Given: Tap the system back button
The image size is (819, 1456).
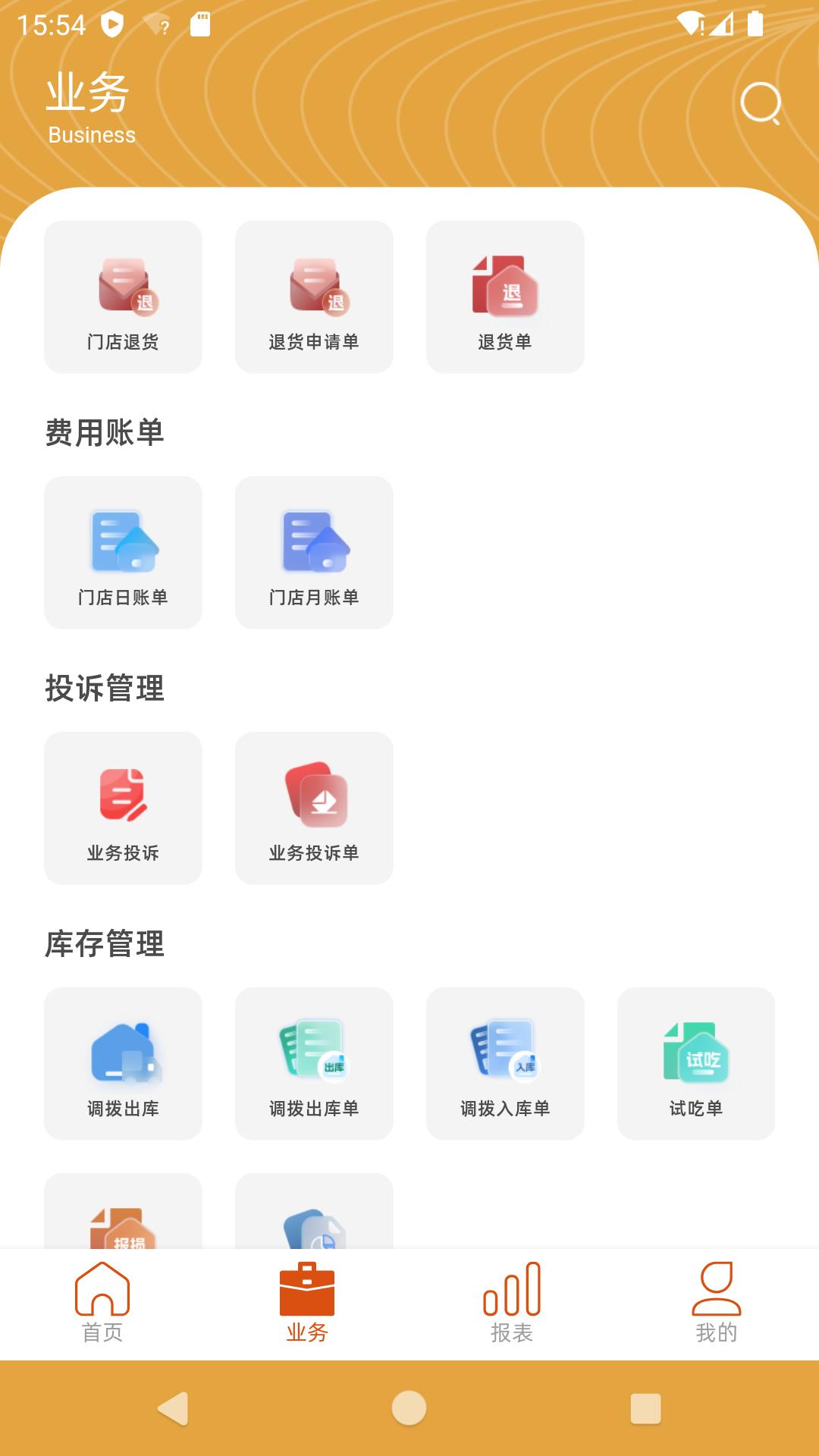Looking at the screenshot, I should coord(173,1409).
